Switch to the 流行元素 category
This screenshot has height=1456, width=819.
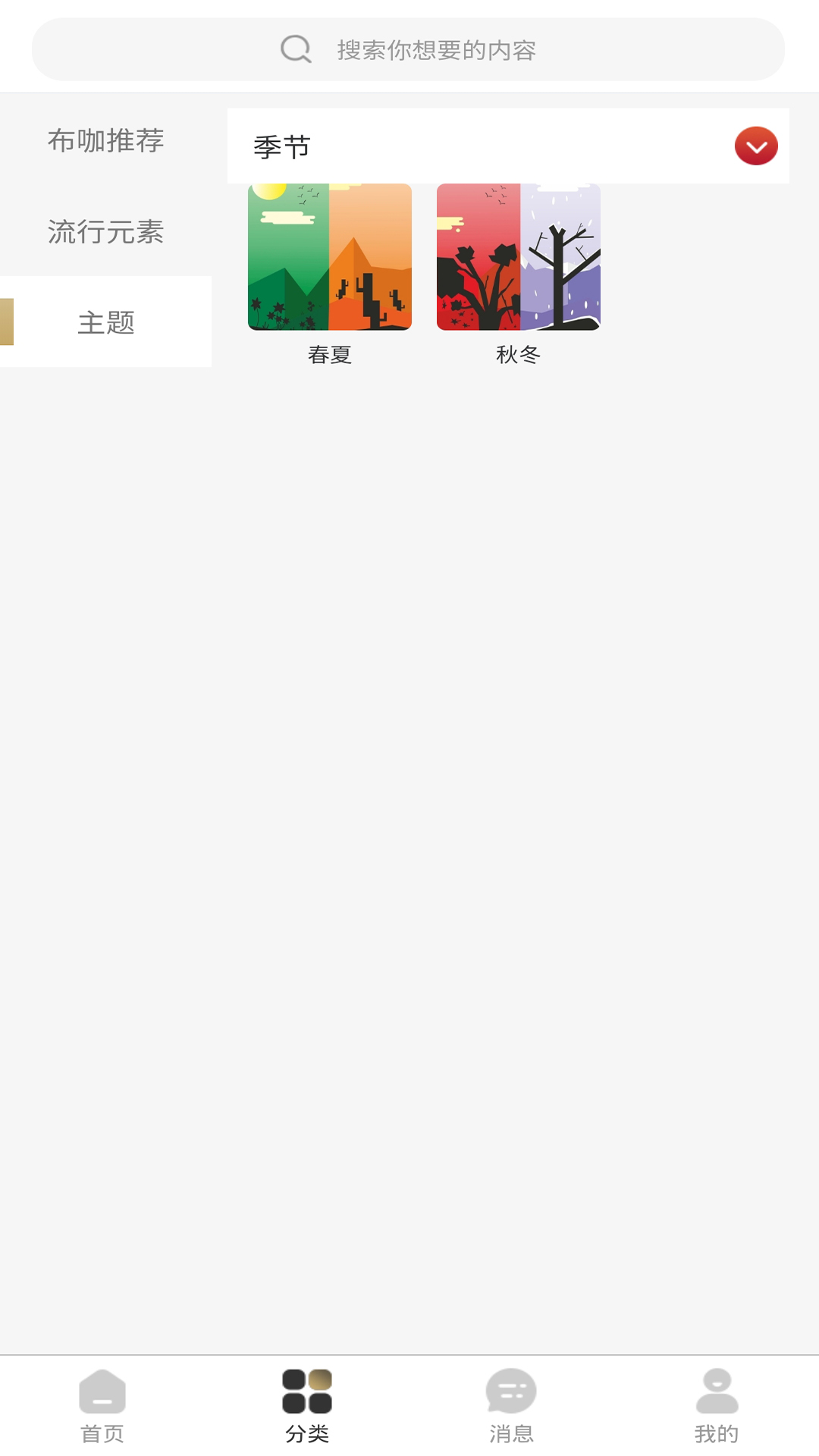click(105, 231)
